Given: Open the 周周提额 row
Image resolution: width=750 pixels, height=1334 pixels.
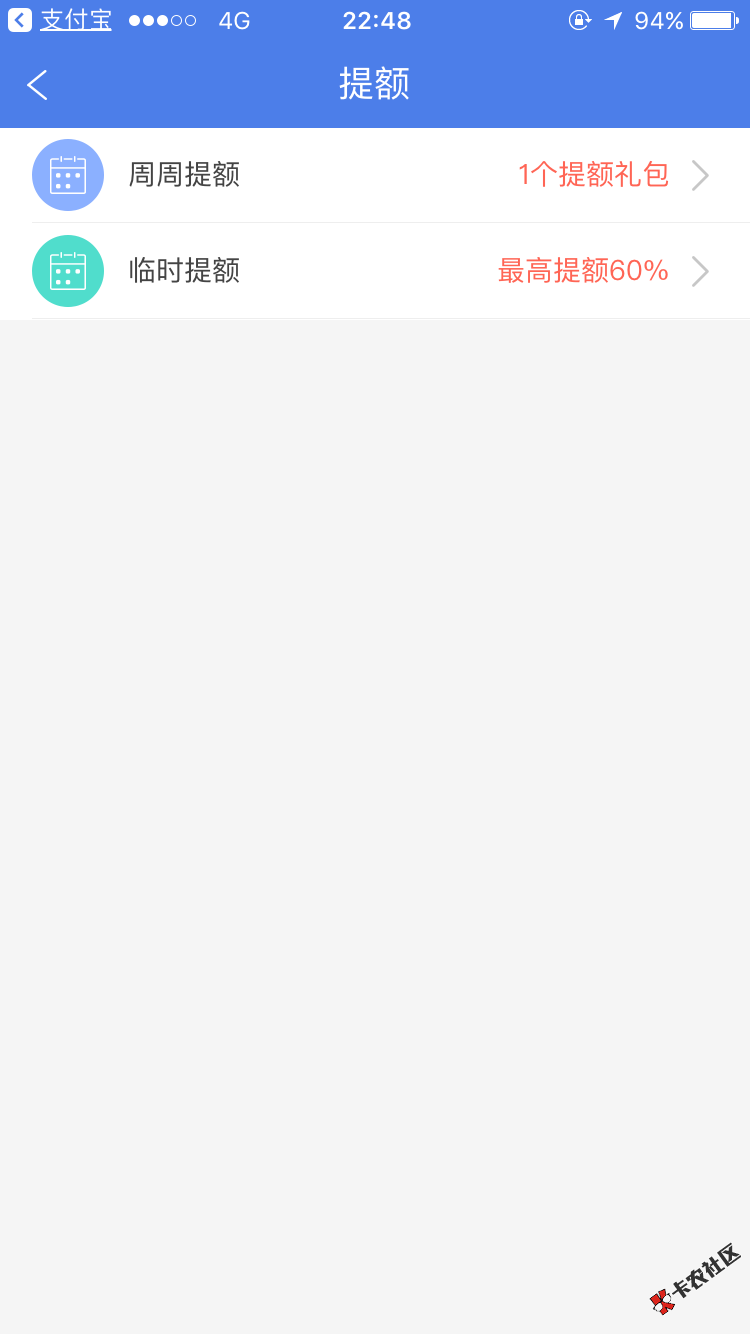Looking at the screenshot, I should 374,176.
